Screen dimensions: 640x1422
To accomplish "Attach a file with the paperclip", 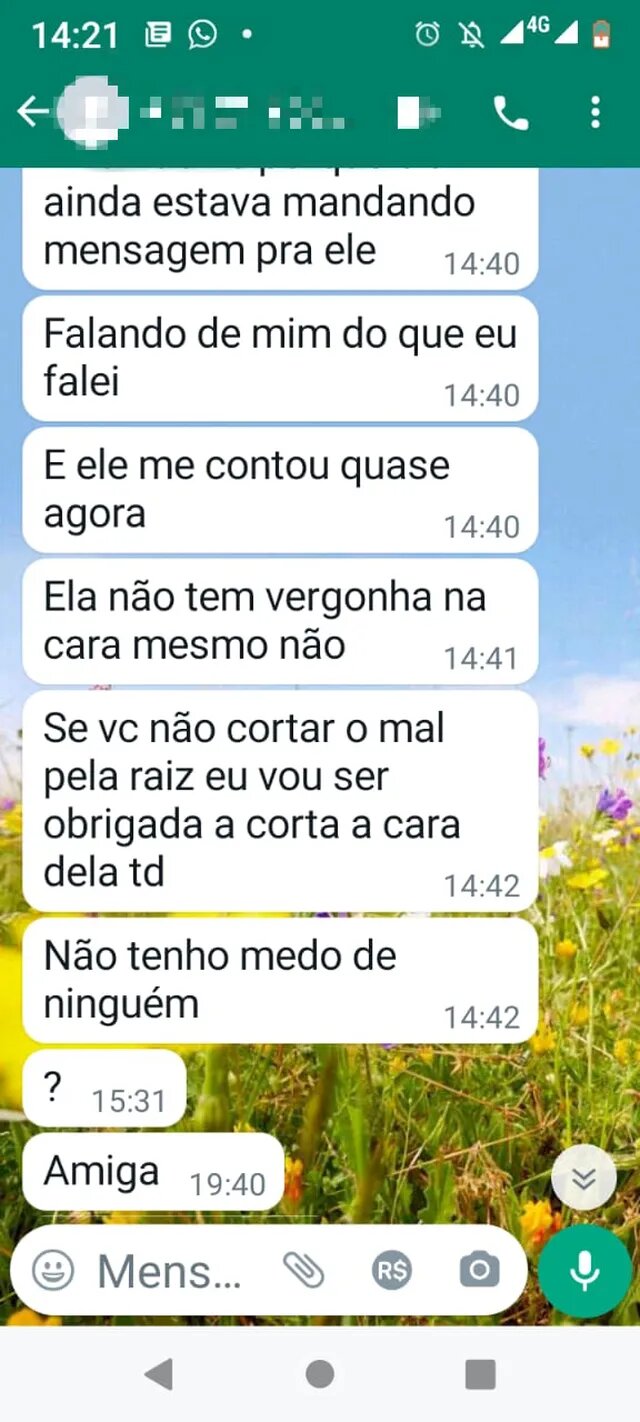I will coord(303,1270).
